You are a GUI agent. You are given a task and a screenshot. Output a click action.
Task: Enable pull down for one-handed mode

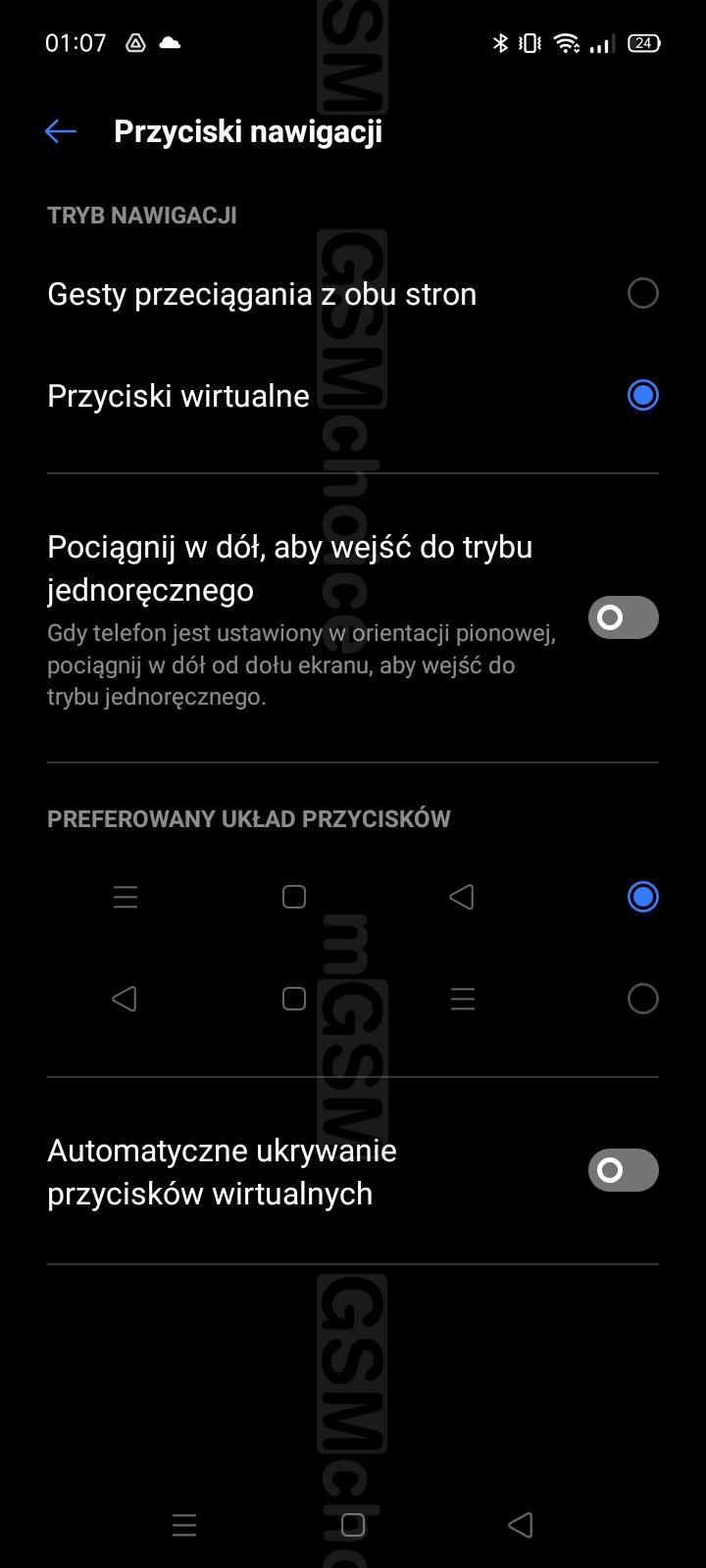click(623, 617)
